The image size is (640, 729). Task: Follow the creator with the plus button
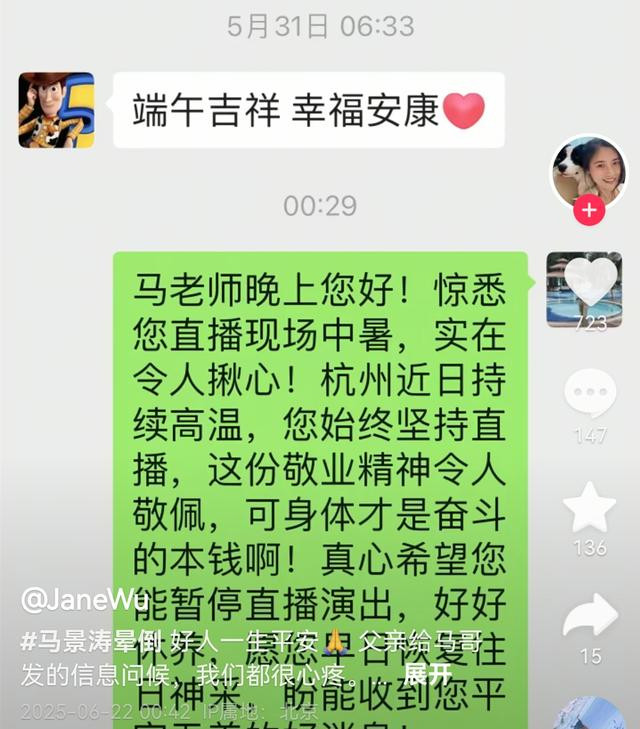[589, 211]
